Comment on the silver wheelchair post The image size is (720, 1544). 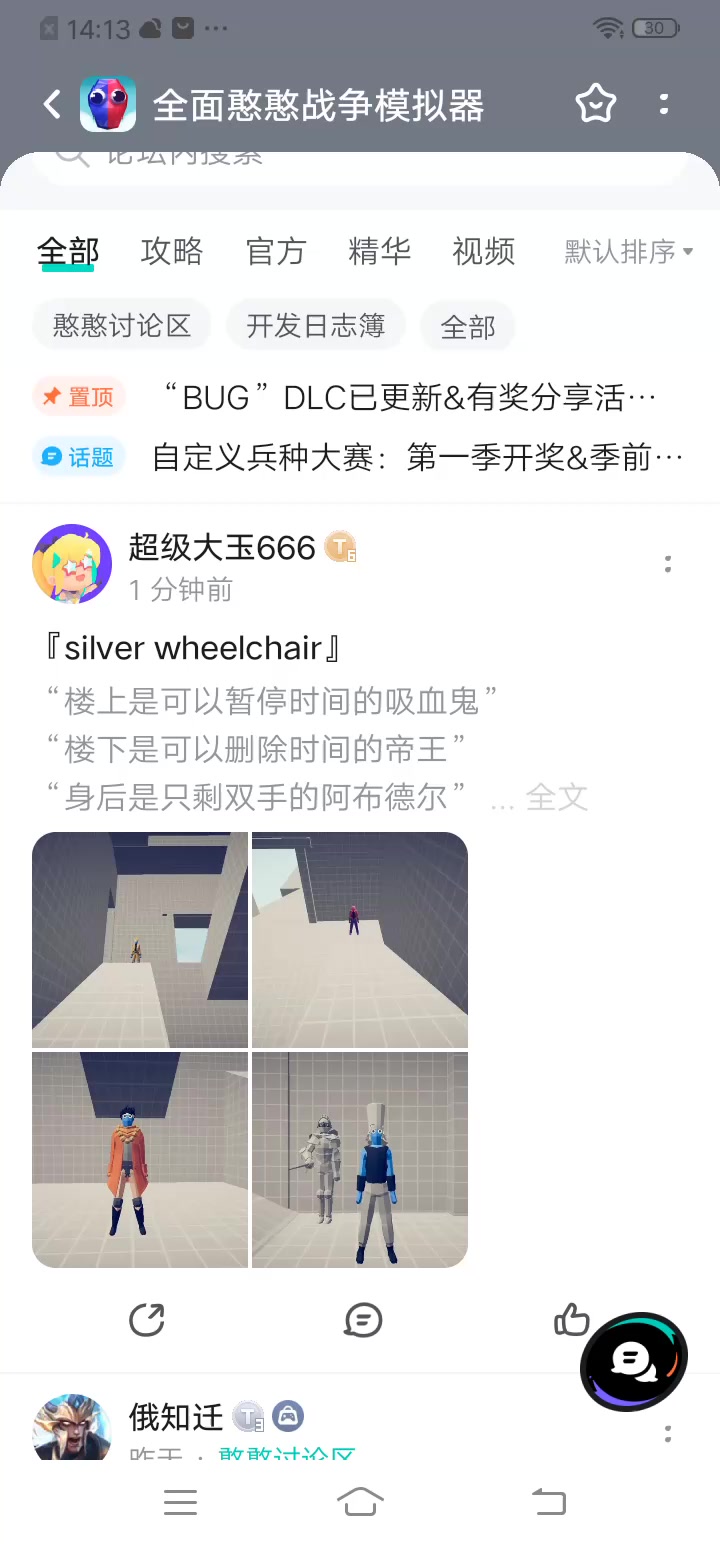click(362, 1320)
